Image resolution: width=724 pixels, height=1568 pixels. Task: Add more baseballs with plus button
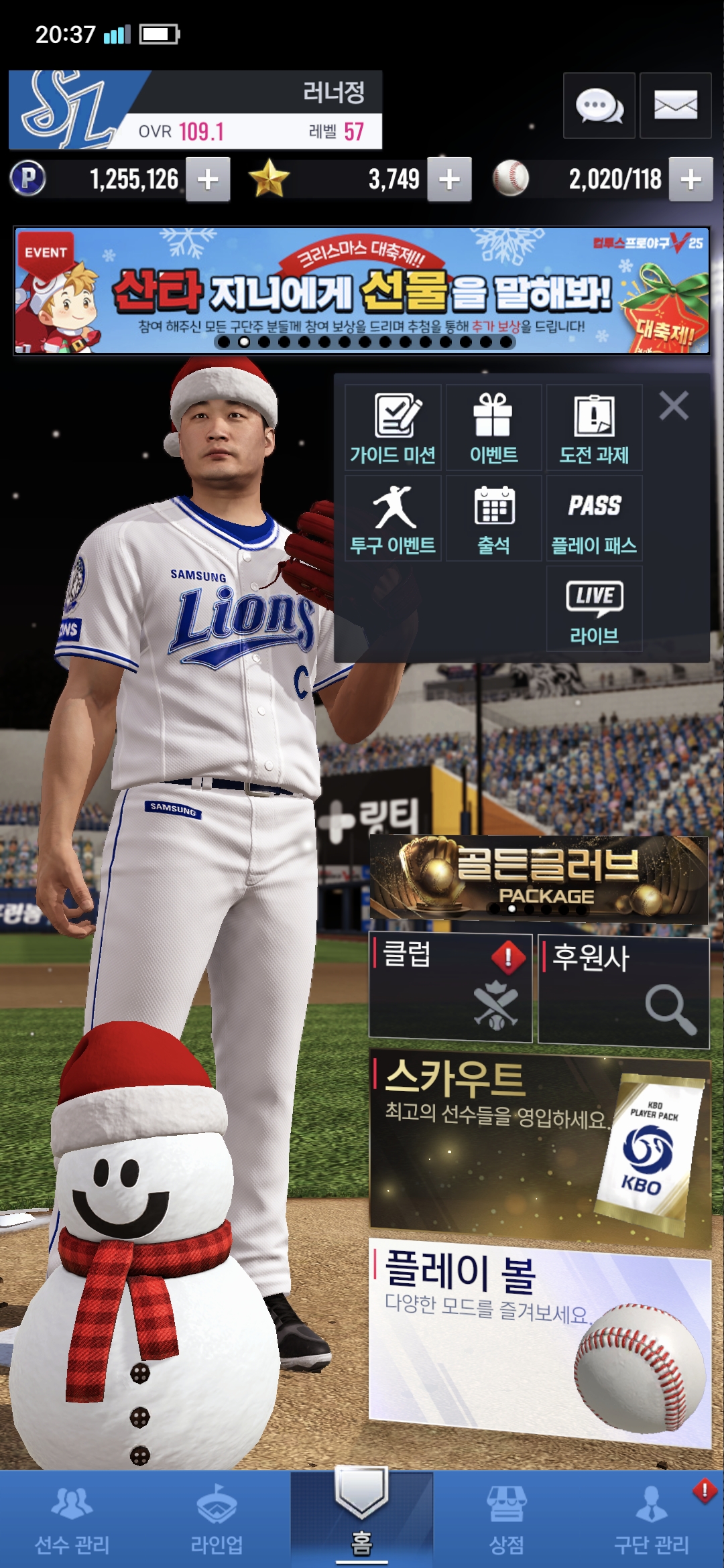pyautogui.click(x=690, y=180)
